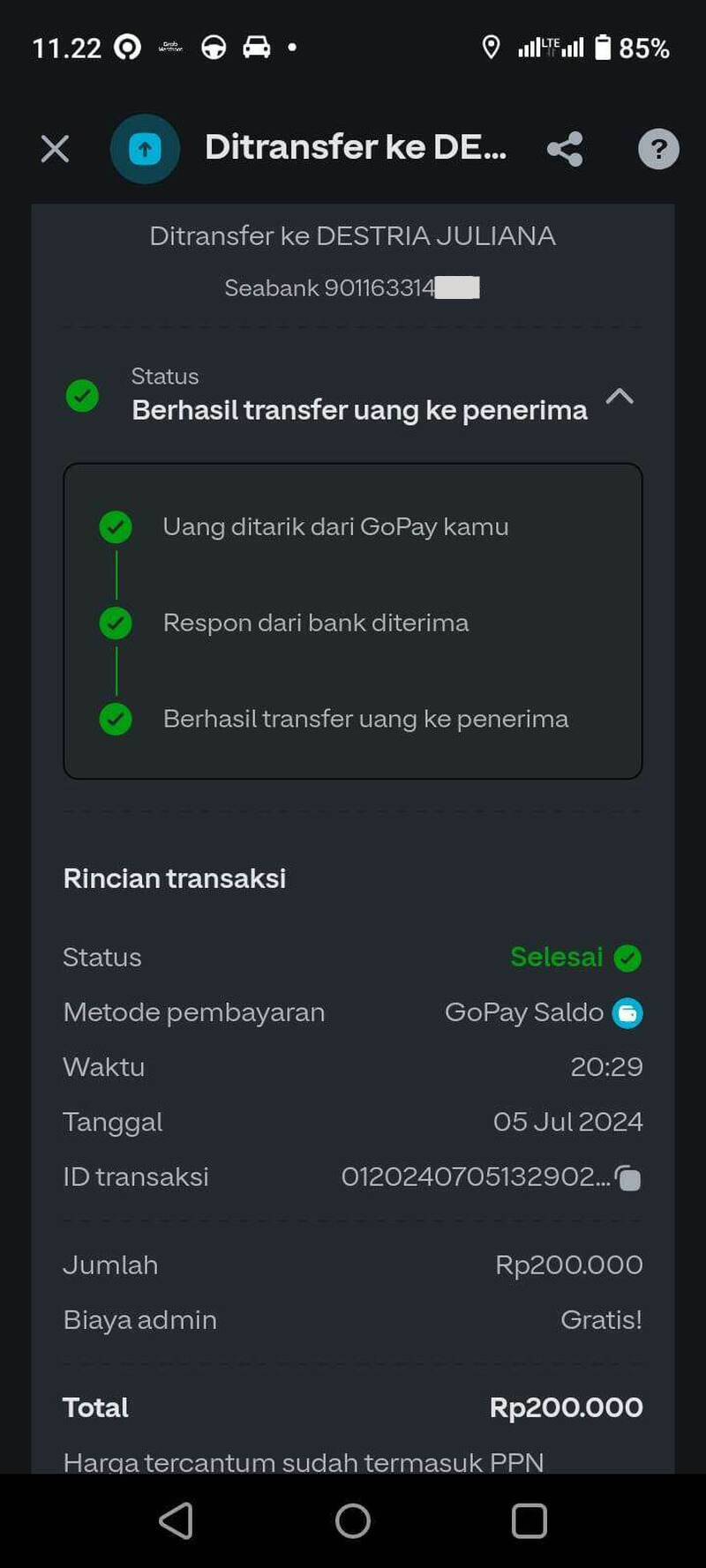Tap the system home button
The width and height of the screenshot is (706, 1568).
click(353, 1520)
